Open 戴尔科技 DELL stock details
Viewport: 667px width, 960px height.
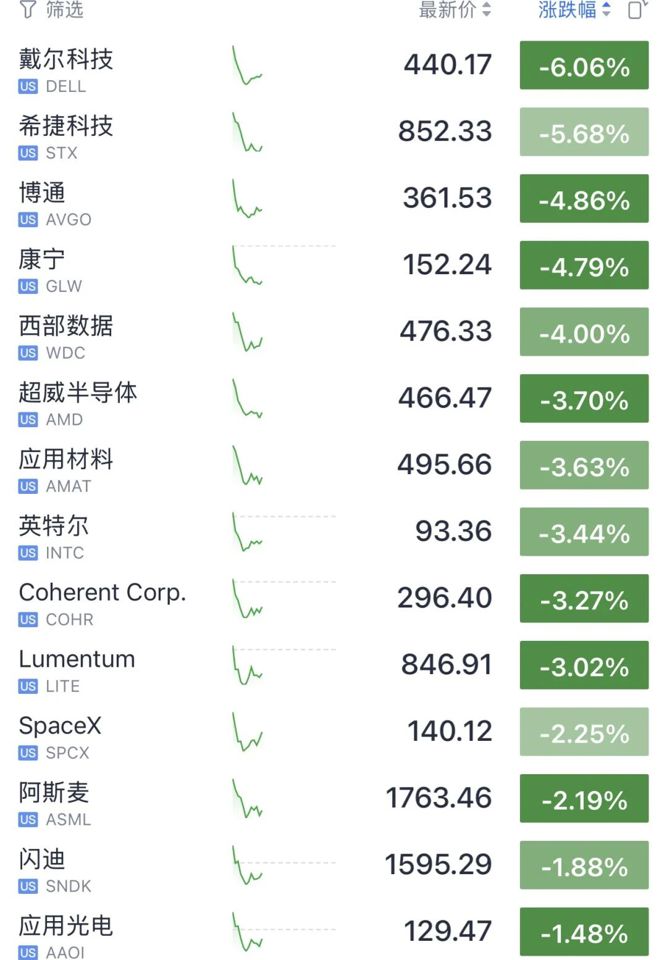(x=333, y=66)
